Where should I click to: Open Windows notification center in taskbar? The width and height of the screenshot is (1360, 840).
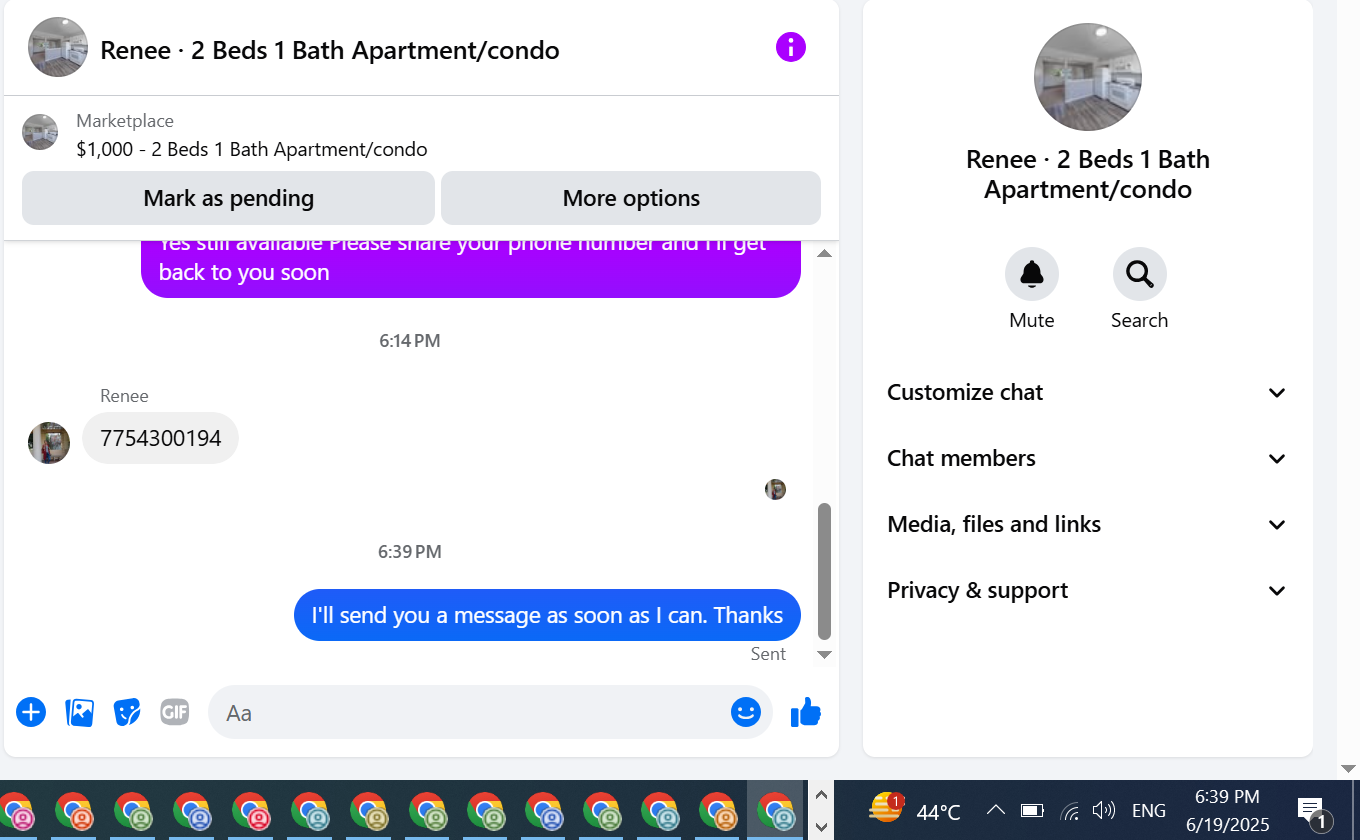[1313, 810]
